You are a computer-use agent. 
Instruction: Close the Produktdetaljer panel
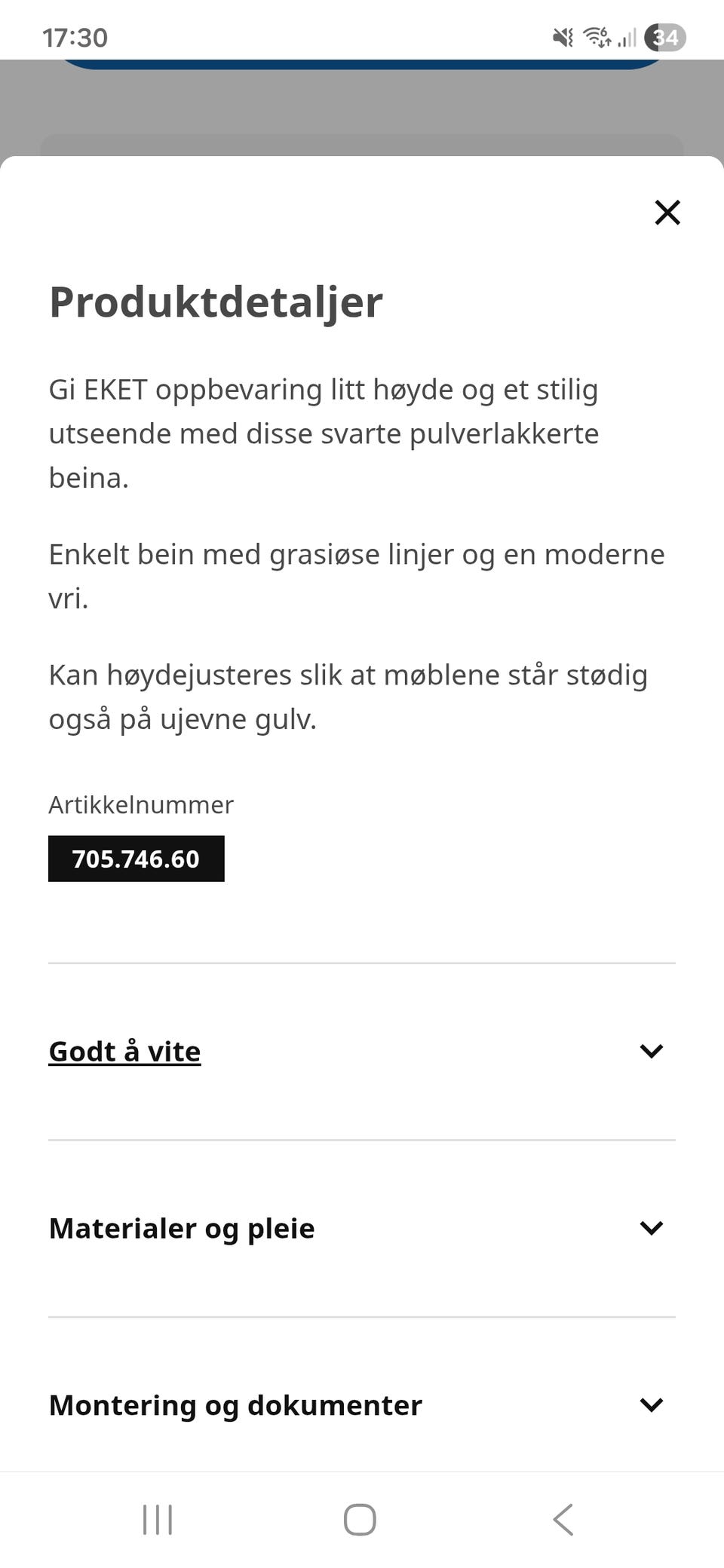(667, 213)
